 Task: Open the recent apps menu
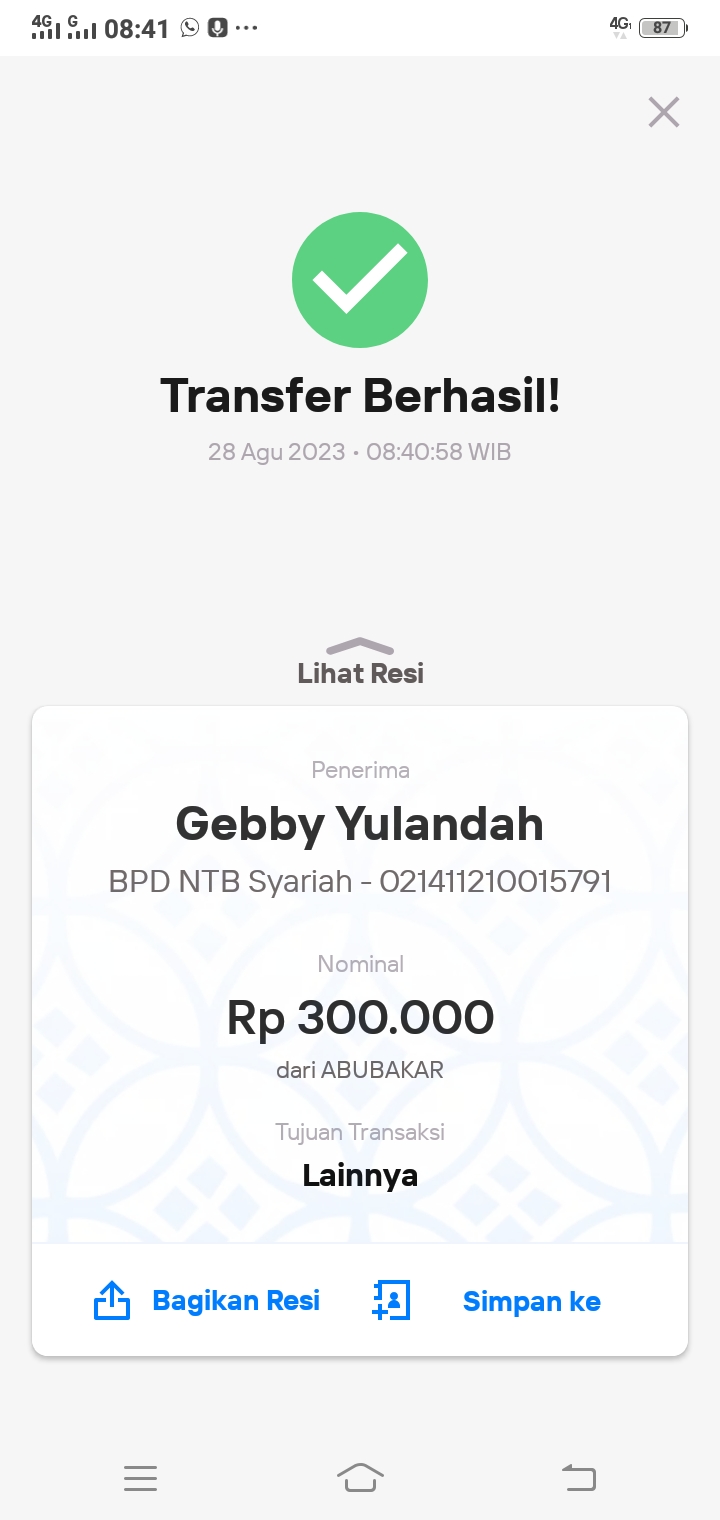(141, 1477)
